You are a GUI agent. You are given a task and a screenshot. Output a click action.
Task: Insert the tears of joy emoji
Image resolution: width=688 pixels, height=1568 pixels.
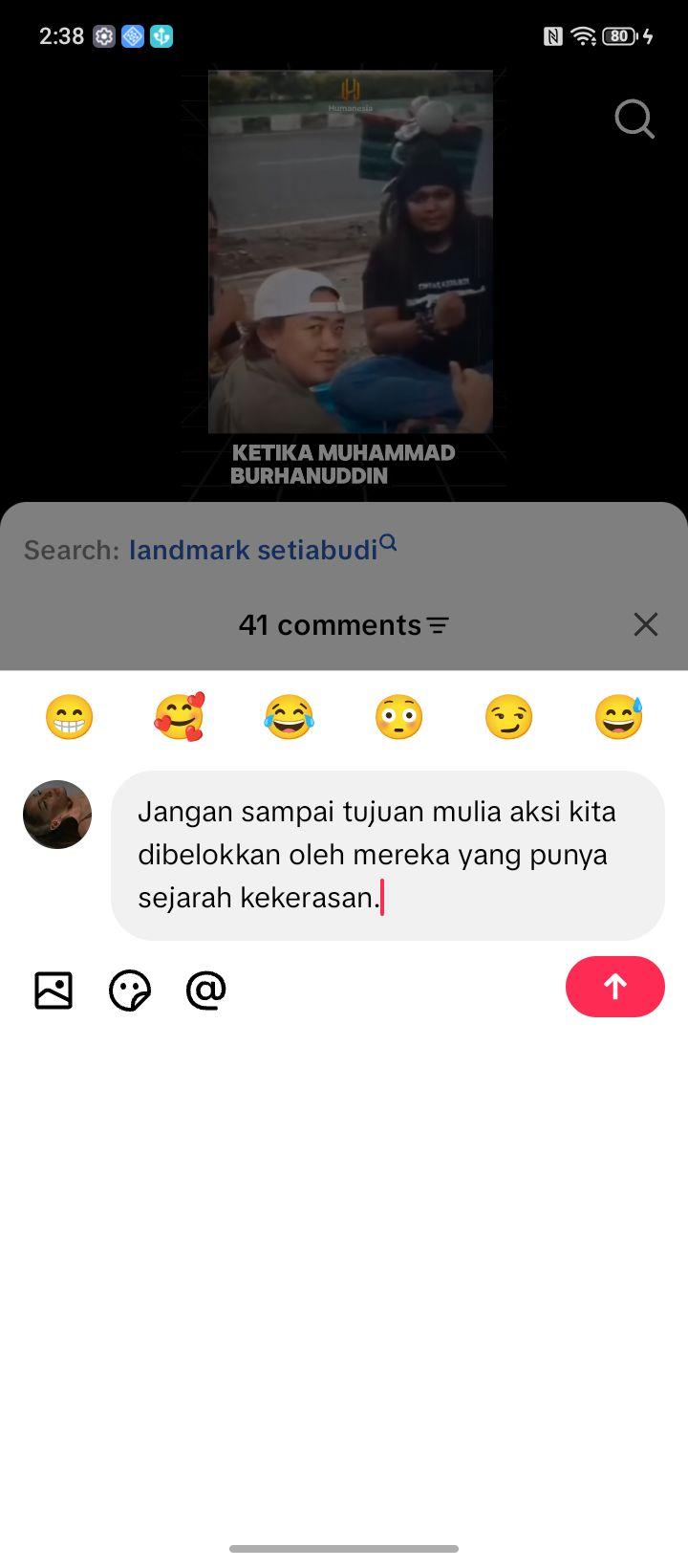click(x=289, y=717)
